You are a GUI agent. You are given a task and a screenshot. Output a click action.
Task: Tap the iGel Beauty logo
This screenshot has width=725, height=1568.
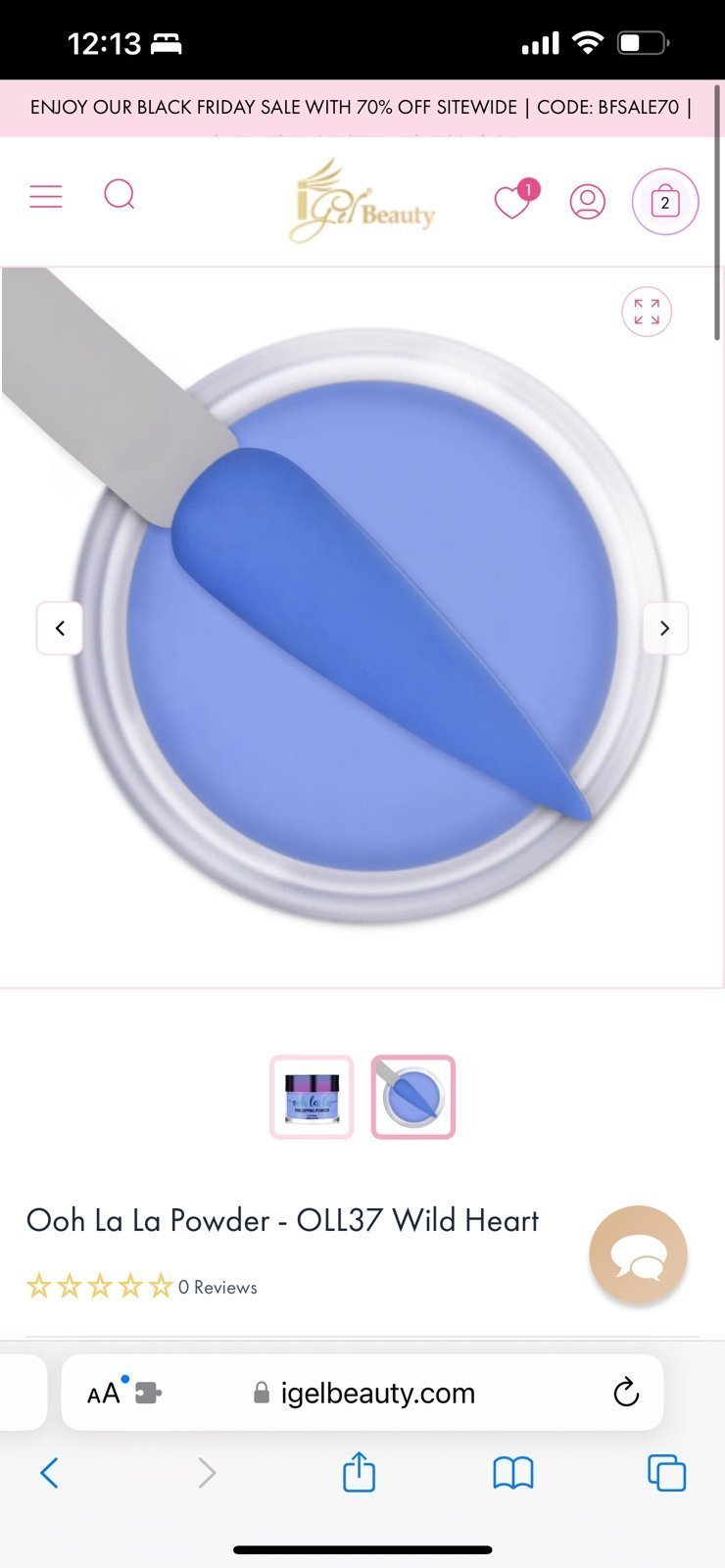tap(362, 202)
